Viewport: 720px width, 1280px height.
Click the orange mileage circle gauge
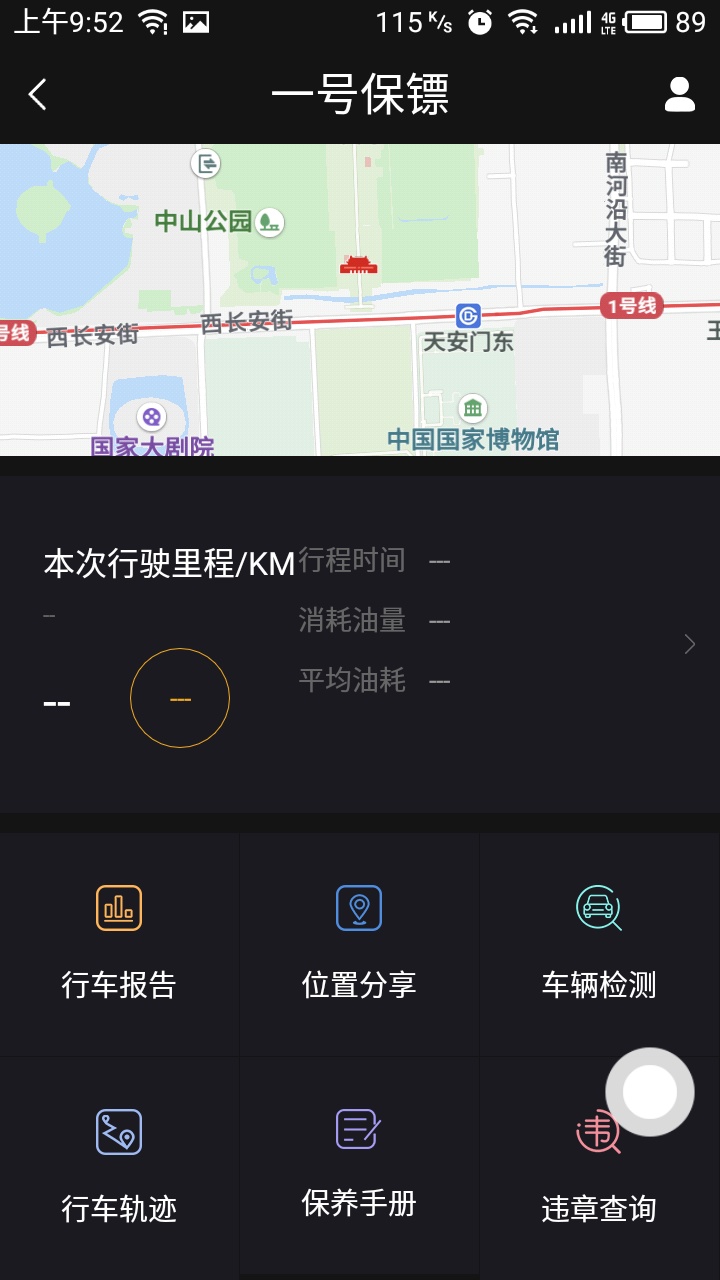180,697
